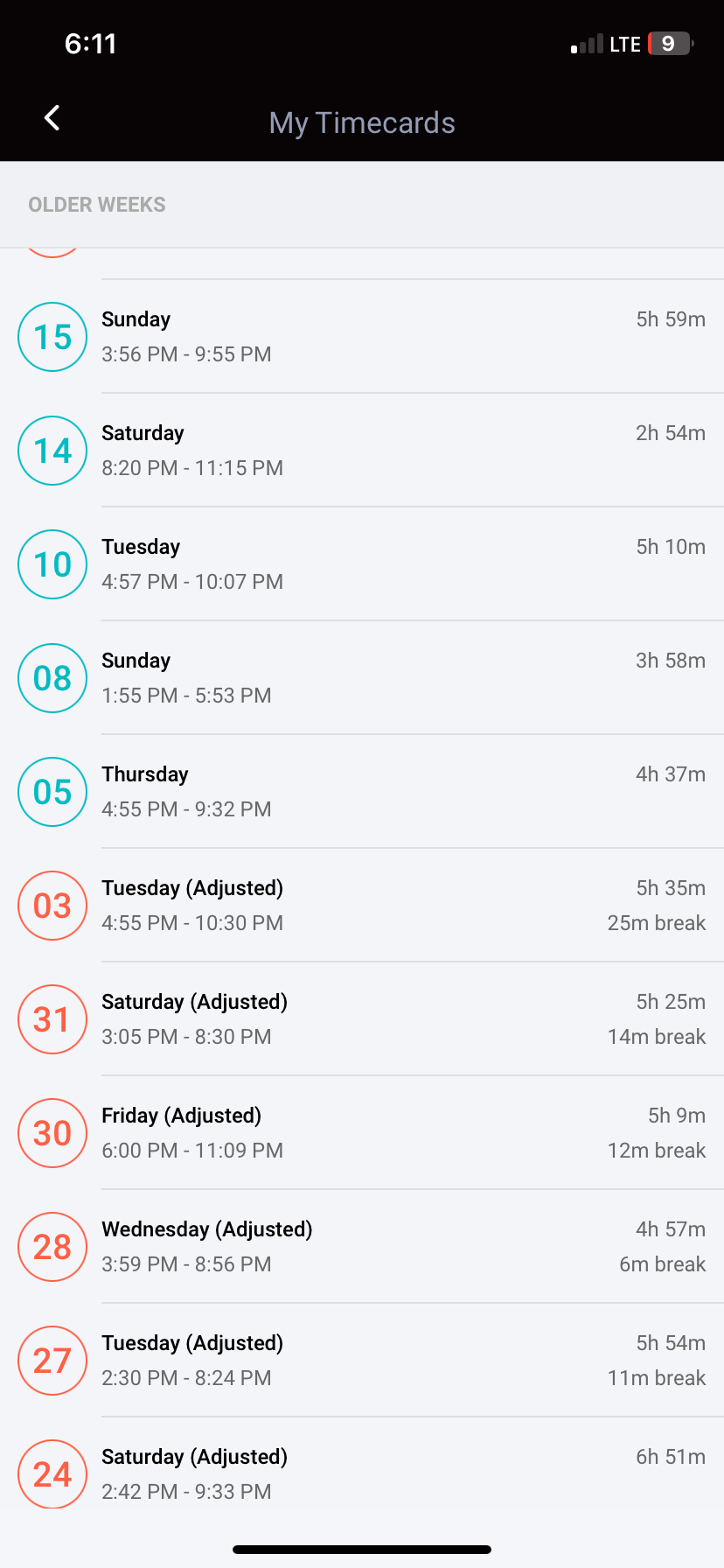Image resolution: width=724 pixels, height=1568 pixels.
Task: Select Tuesday (Adjusted) the 27th timecard
Action: tap(362, 1361)
